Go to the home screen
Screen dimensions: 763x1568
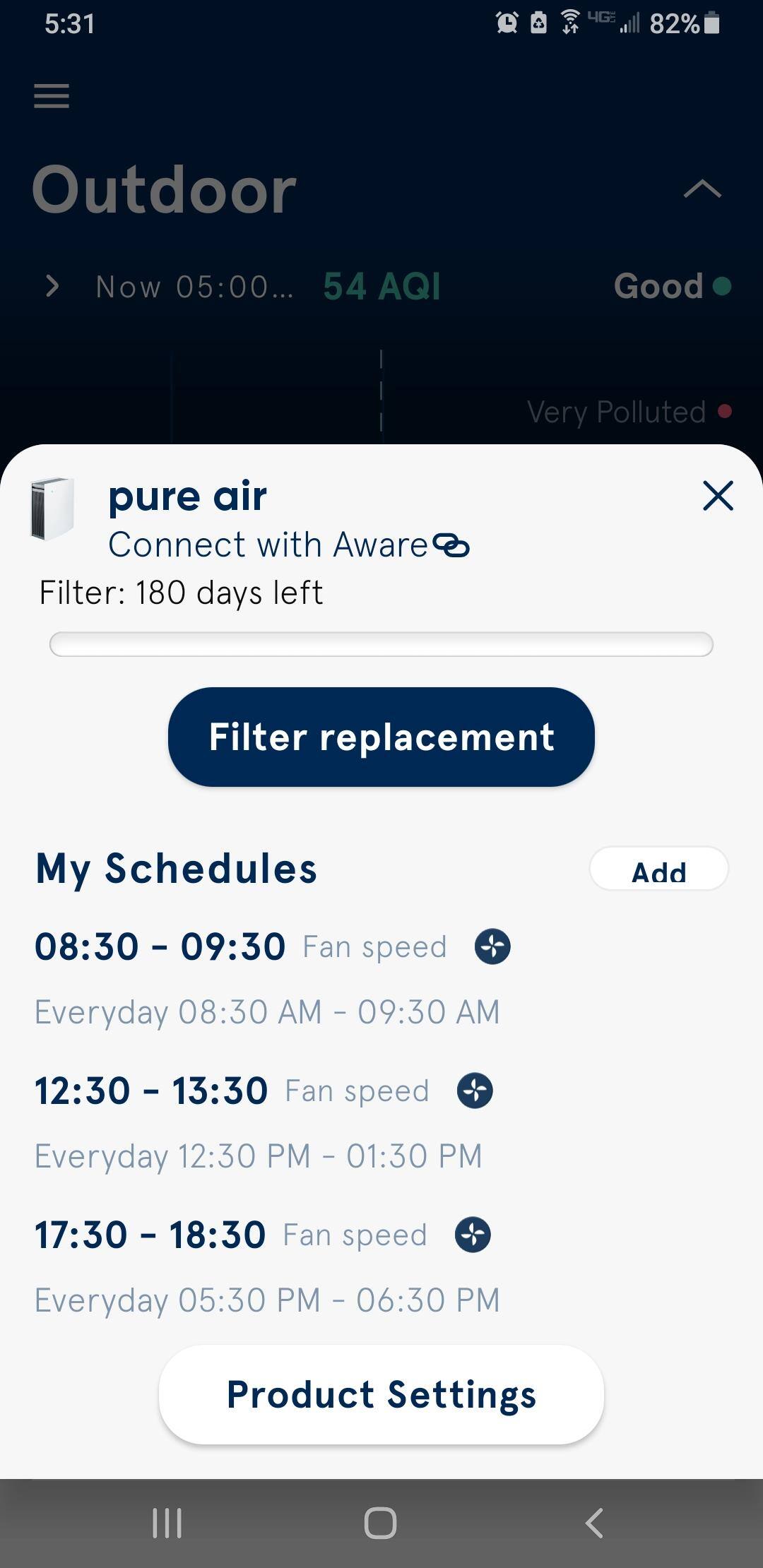coord(381,1523)
